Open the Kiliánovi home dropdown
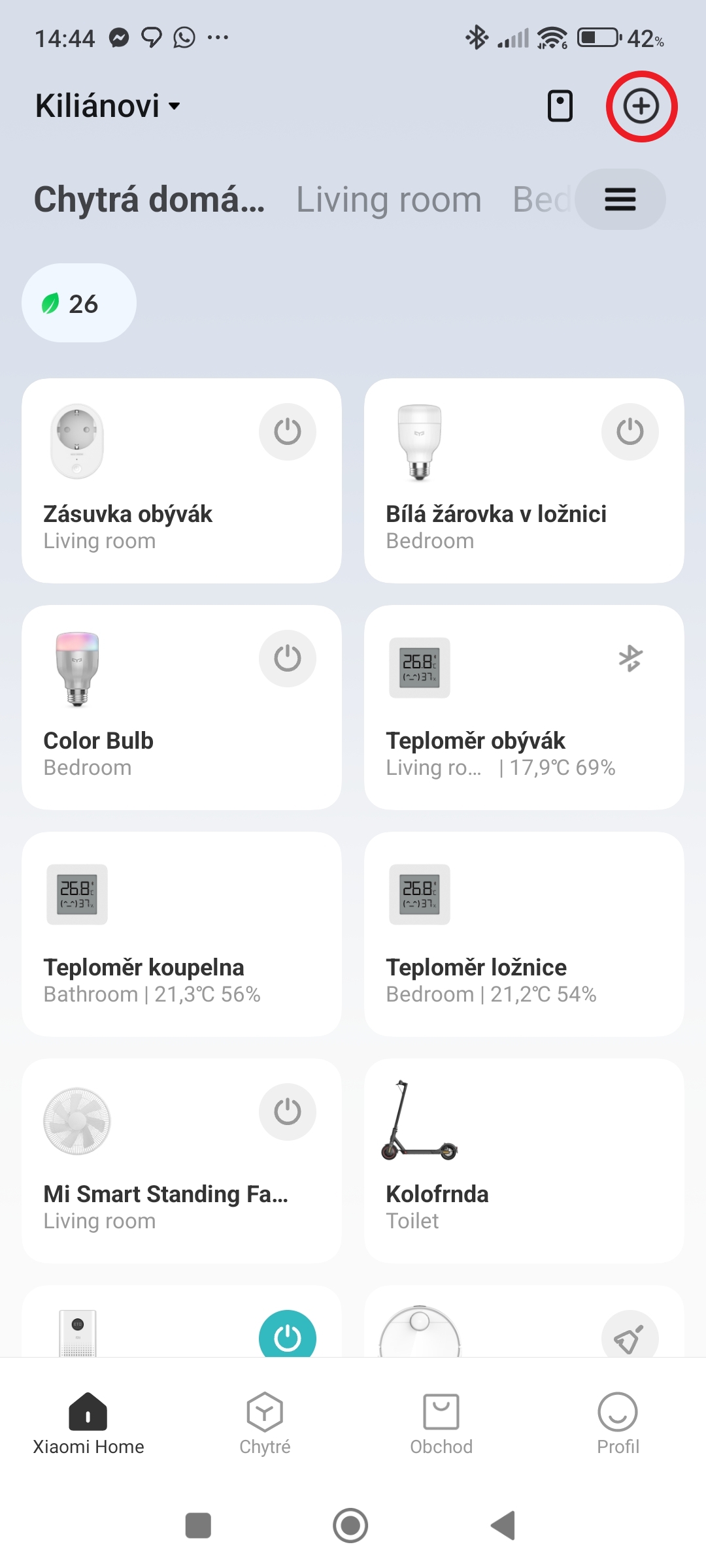The image size is (706, 1568). point(108,106)
